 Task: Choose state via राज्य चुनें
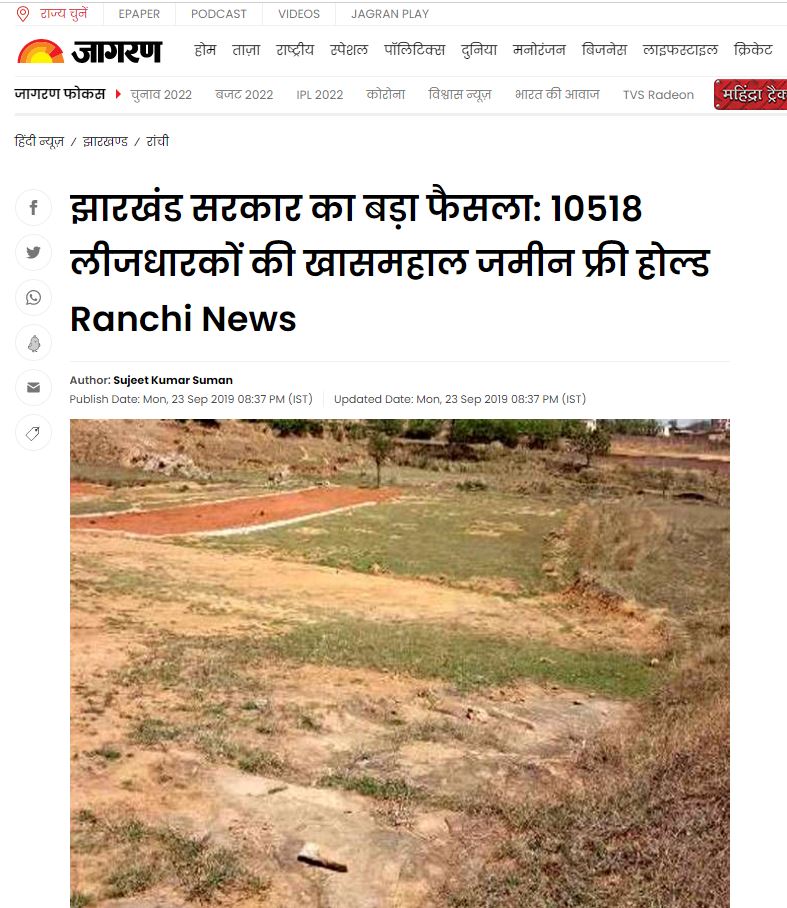[x=58, y=14]
